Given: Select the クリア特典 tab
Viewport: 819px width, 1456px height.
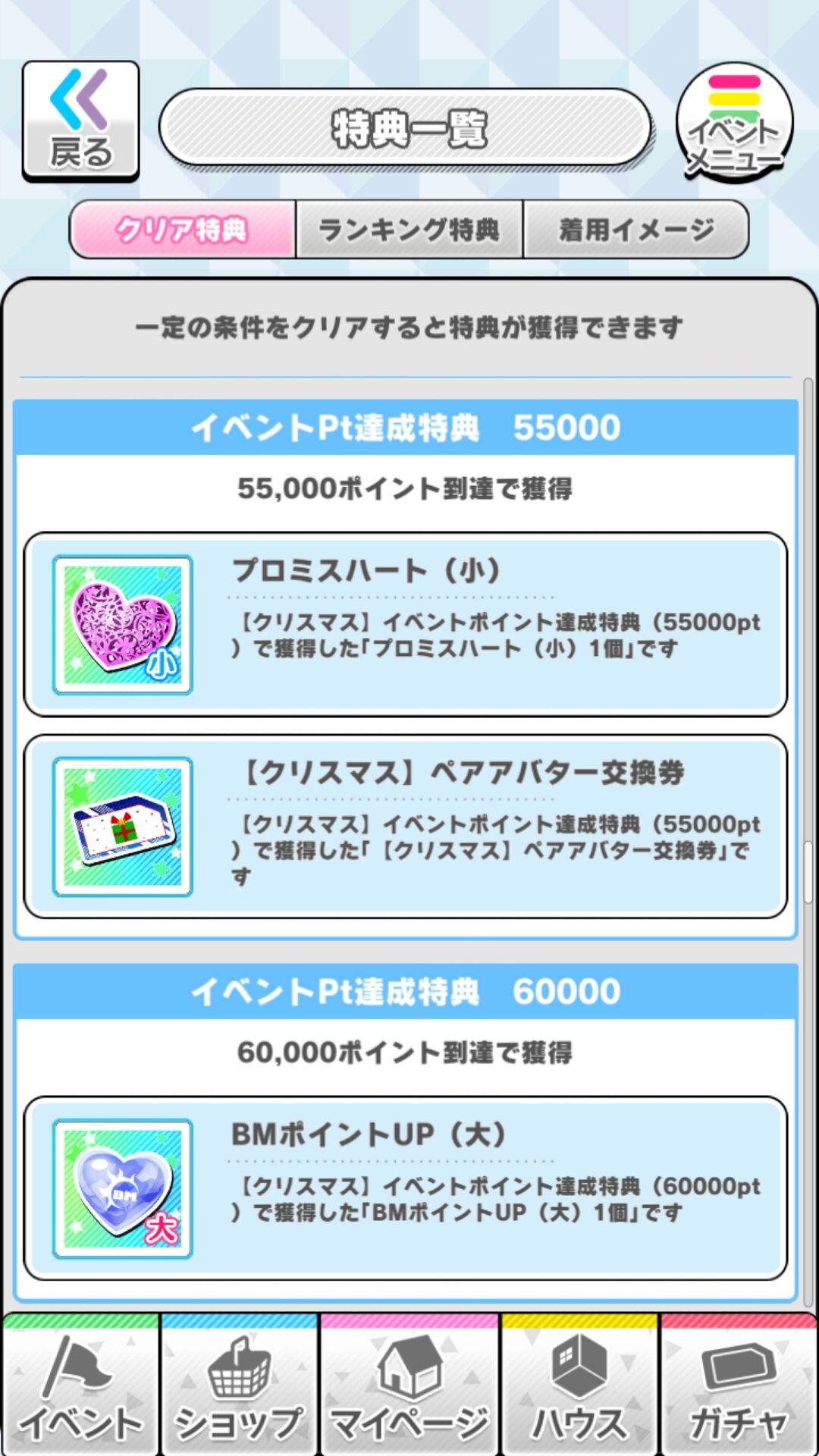Looking at the screenshot, I should [x=183, y=229].
